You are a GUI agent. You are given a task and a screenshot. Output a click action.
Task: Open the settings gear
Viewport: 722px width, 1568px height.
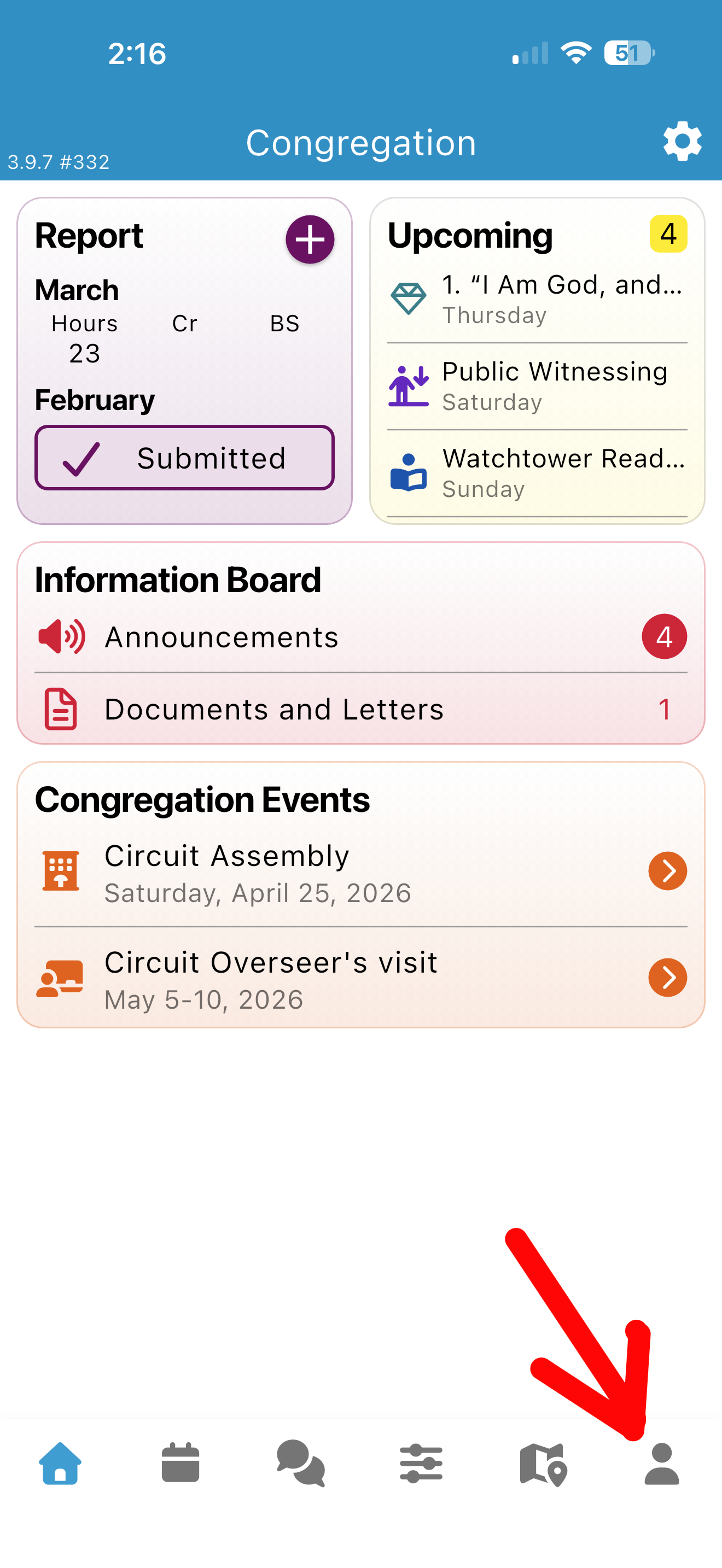(682, 141)
